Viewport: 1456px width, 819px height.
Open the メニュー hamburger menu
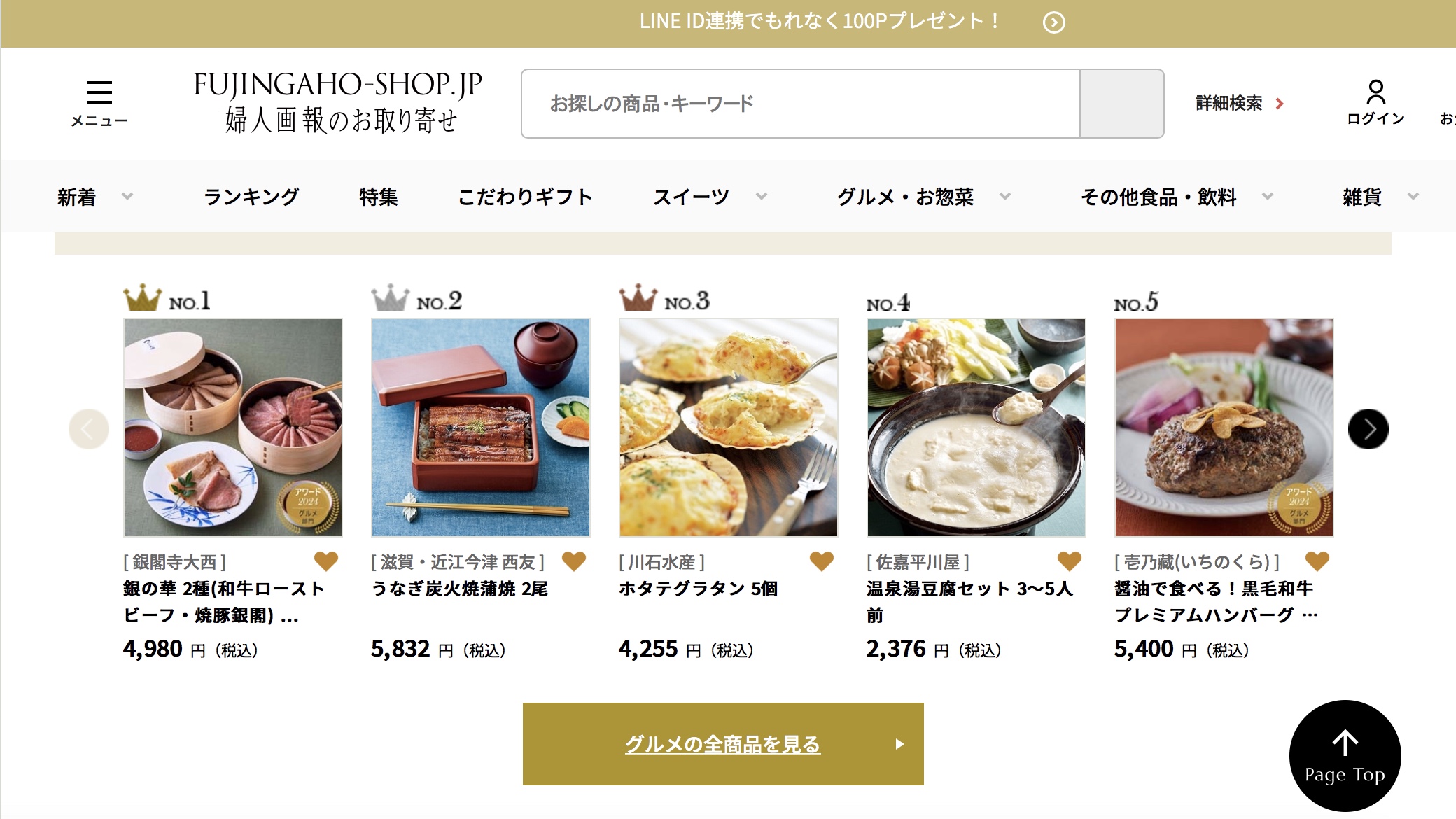99,102
